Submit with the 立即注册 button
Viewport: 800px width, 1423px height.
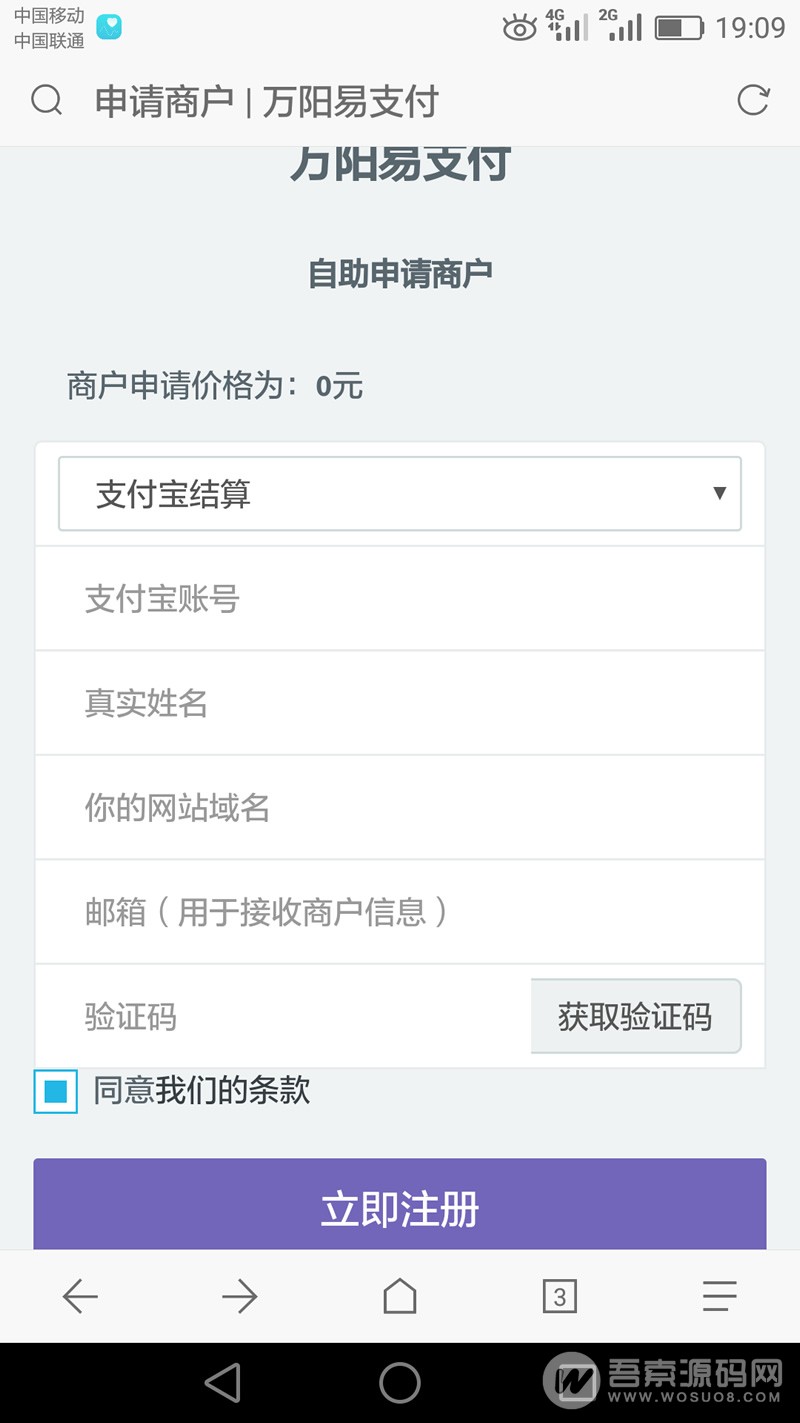click(400, 1207)
